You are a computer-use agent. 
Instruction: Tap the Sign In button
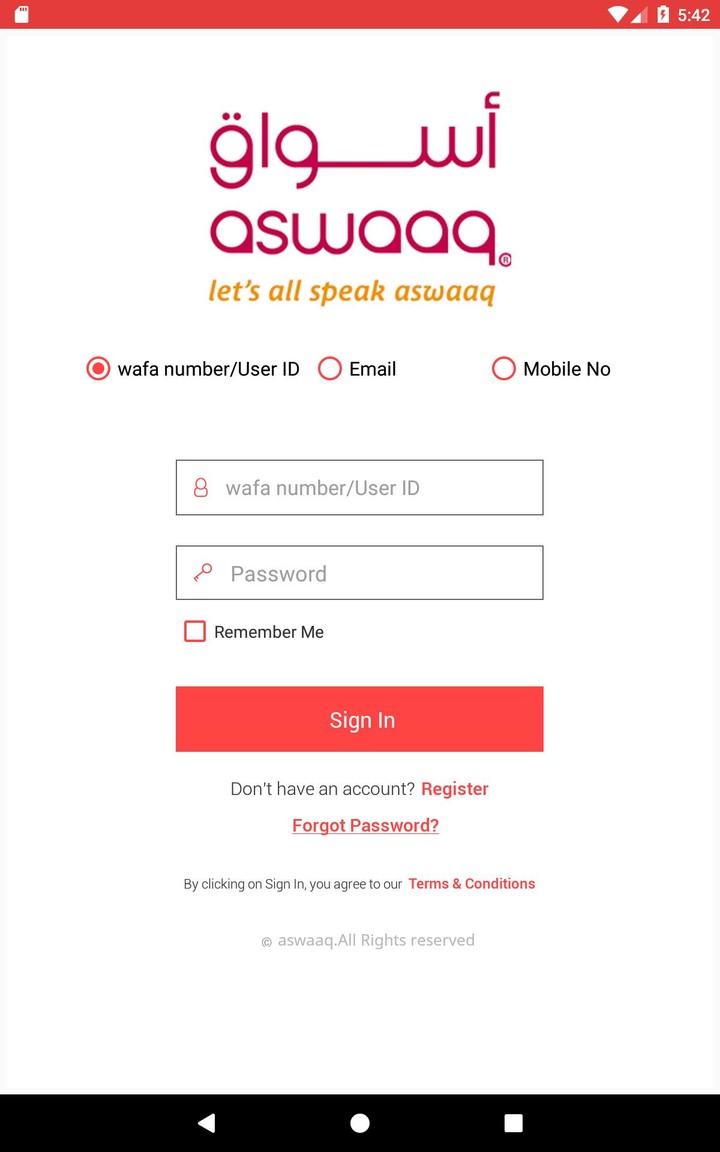360,719
